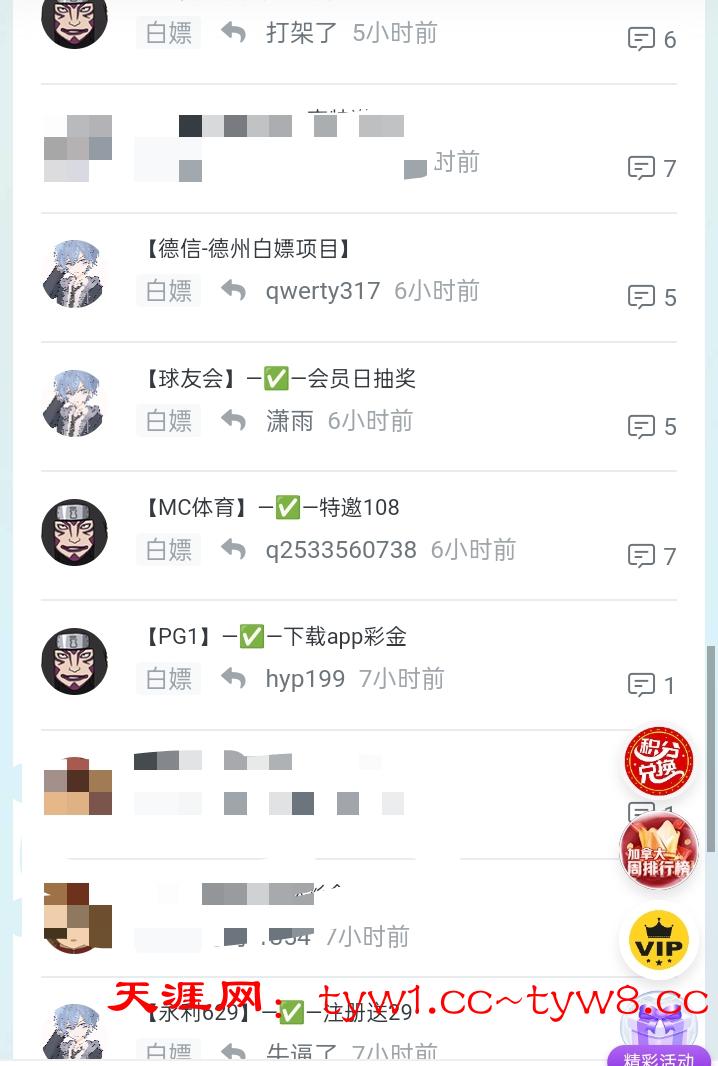718x1066 pixels.
Task: Open the 永利629 注册送29 thread
Action: point(280,1013)
